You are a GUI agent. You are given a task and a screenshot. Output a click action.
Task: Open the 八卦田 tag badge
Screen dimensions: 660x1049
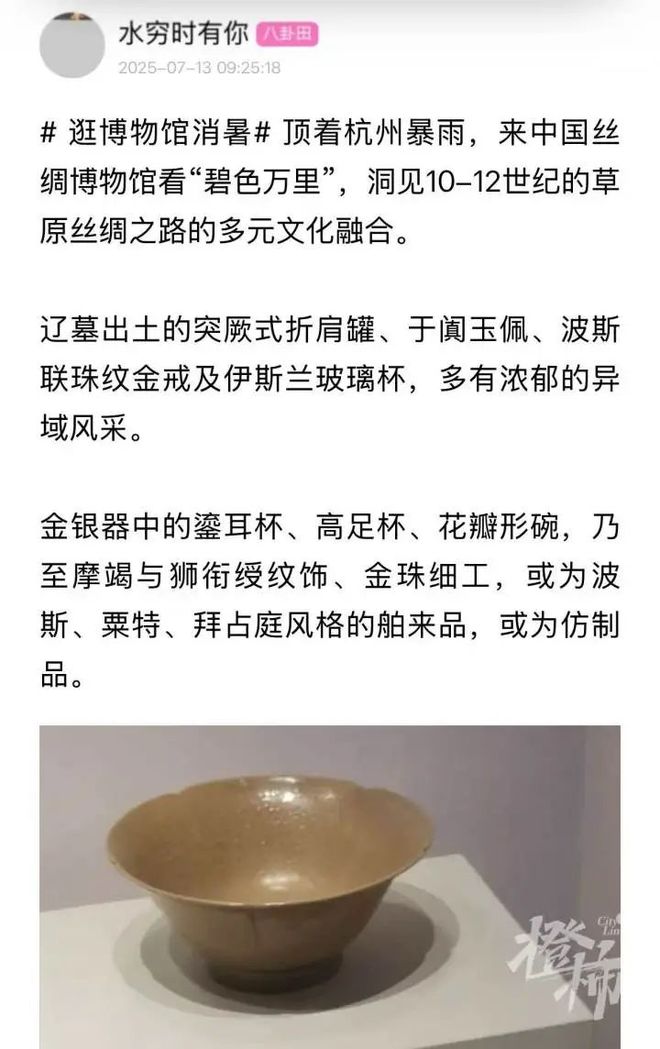click(x=288, y=36)
